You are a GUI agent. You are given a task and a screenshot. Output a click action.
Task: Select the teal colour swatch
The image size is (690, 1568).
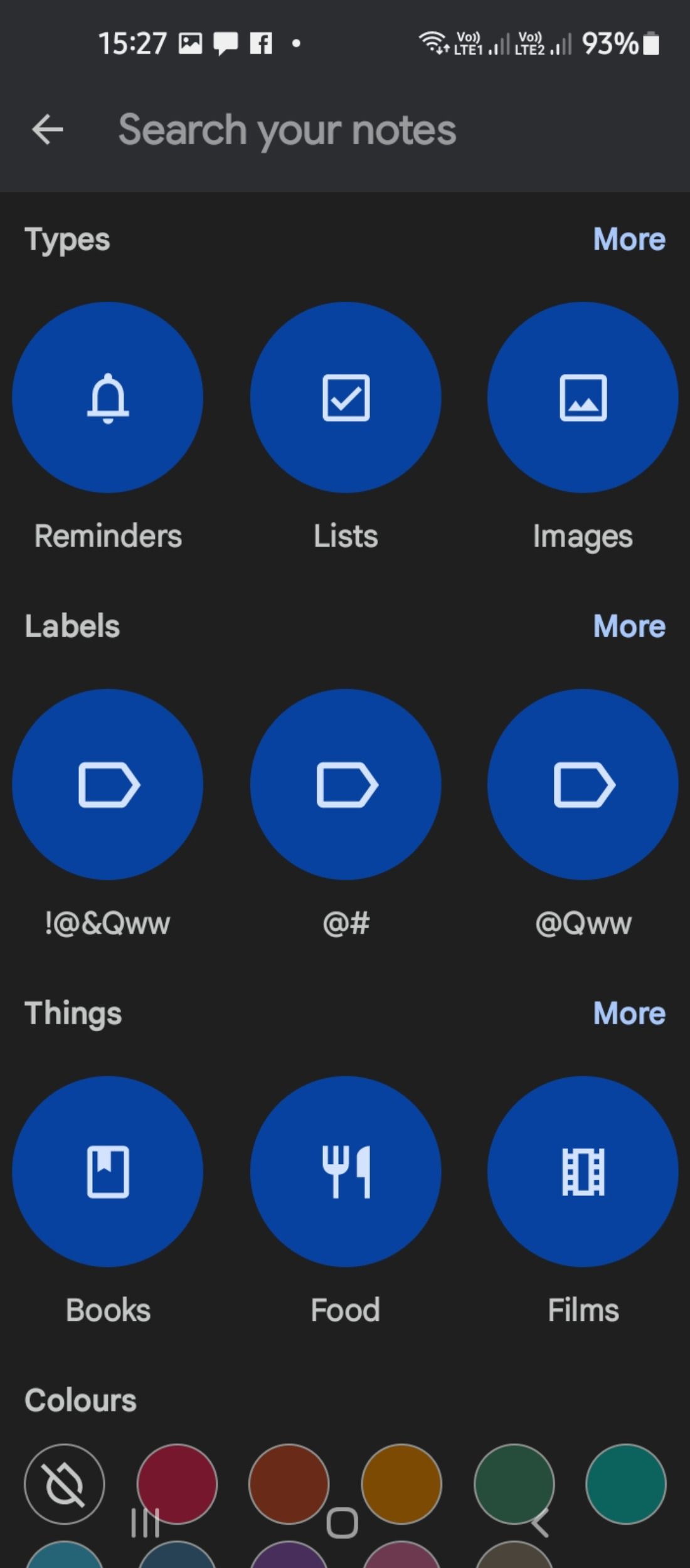pos(625,1485)
